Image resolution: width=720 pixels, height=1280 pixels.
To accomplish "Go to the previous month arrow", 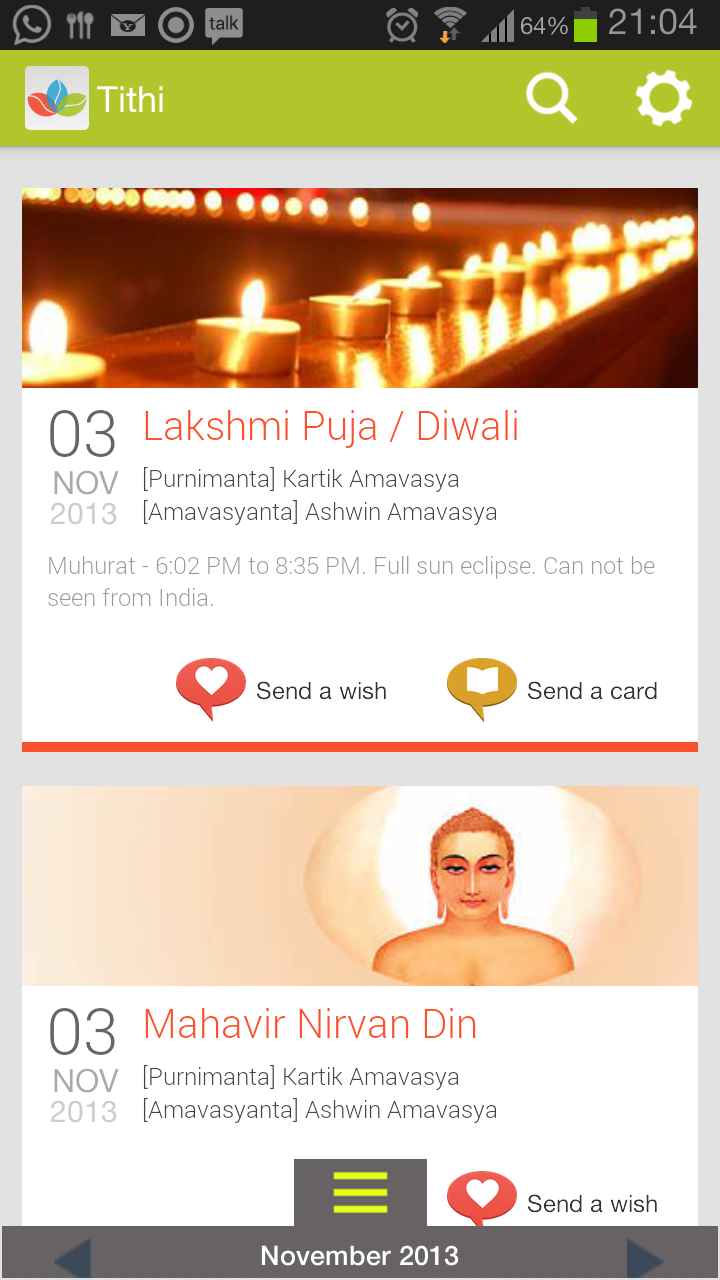I will pyautogui.click(x=72, y=1257).
